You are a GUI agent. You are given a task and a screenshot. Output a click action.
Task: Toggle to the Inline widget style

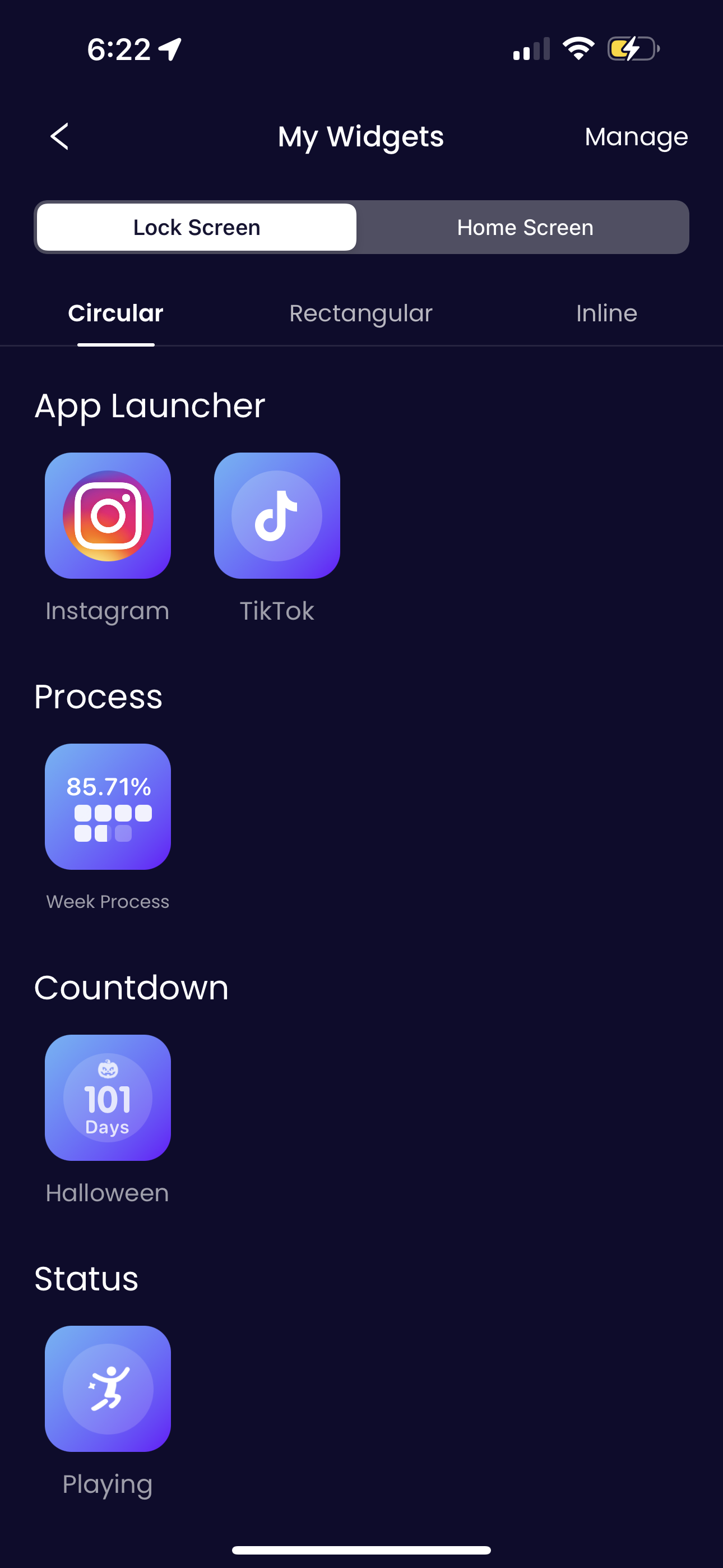pyautogui.click(x=606, y=313)
